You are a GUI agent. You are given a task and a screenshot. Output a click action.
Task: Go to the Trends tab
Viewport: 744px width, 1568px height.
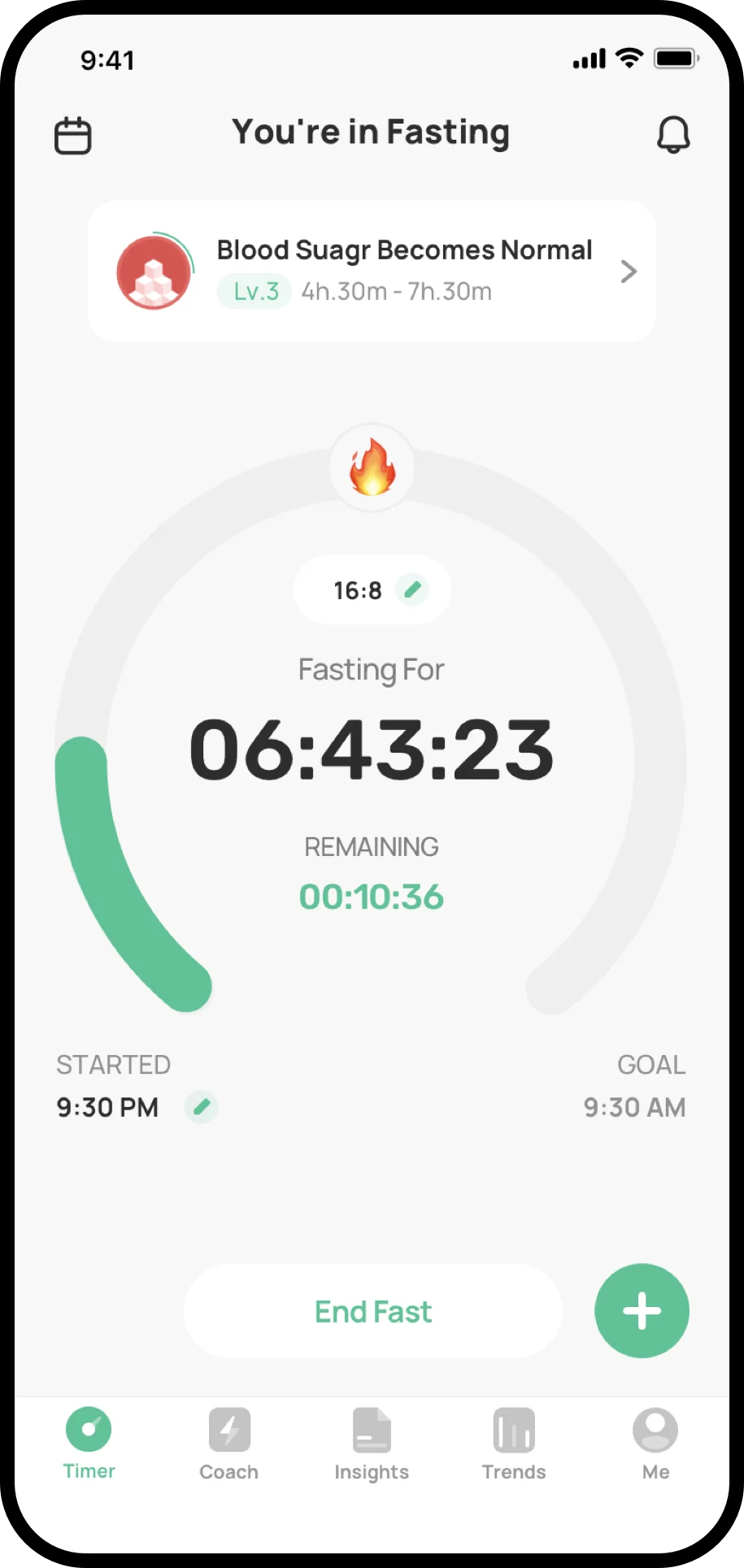(x=514, y=1444)
